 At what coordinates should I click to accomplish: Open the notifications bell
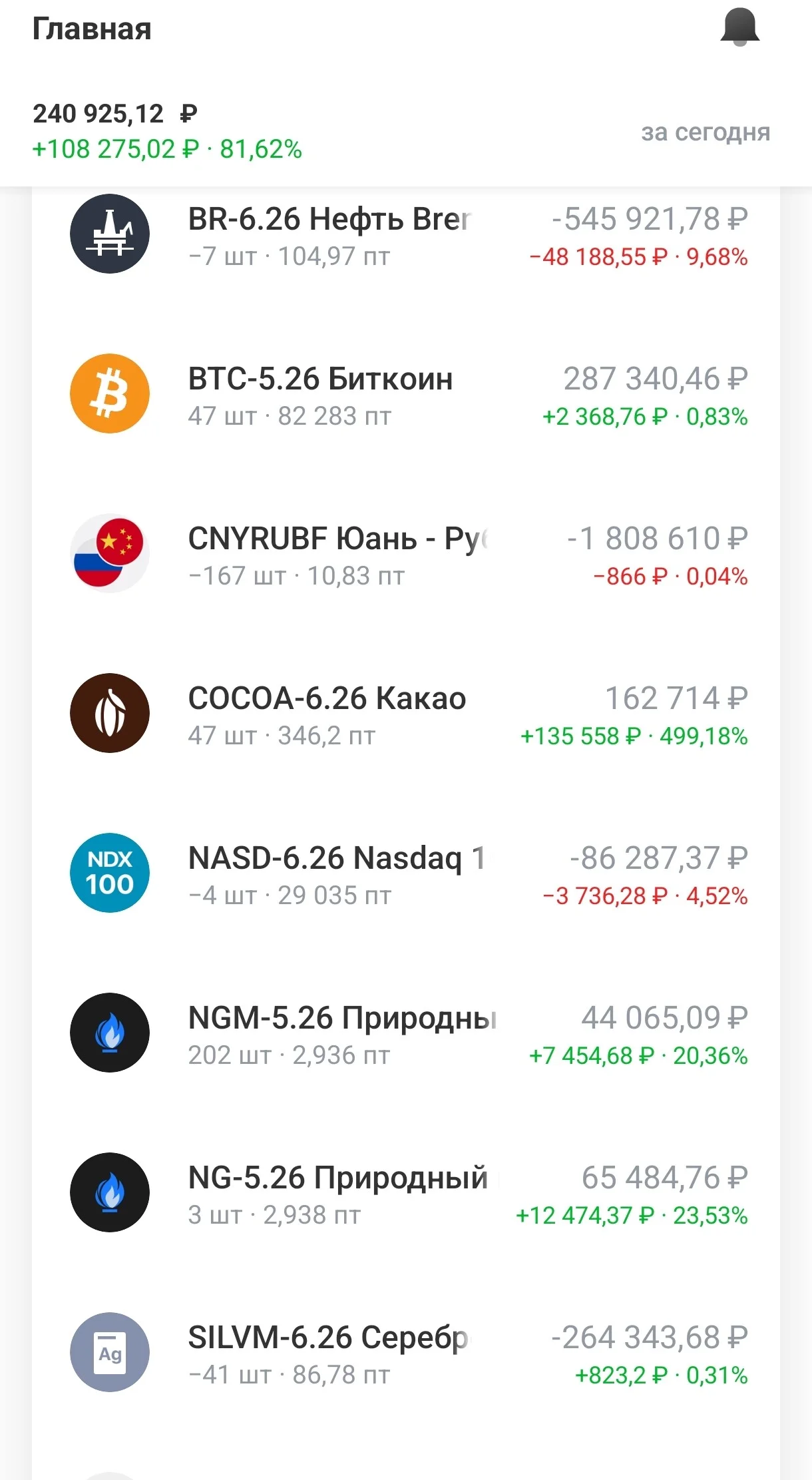tap(739, 27)
